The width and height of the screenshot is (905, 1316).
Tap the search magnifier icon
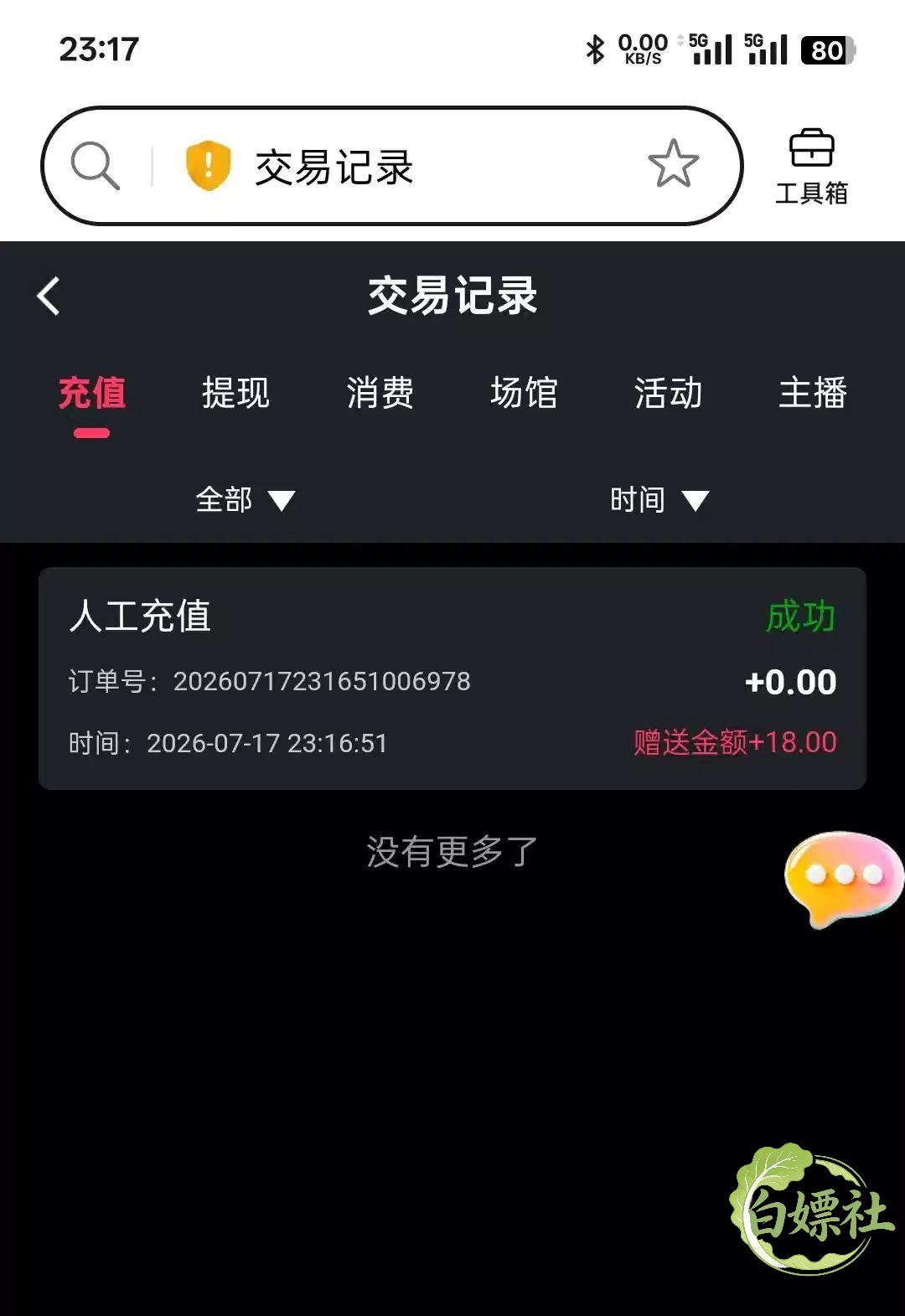pos(95,166)
